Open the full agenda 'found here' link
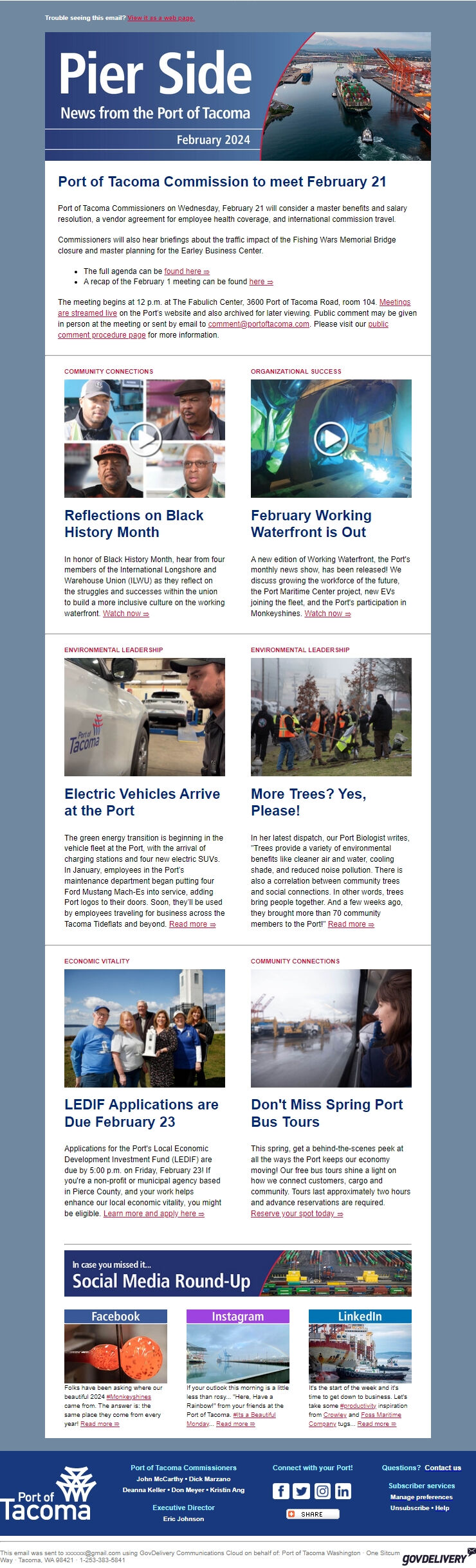 (186, 271)
